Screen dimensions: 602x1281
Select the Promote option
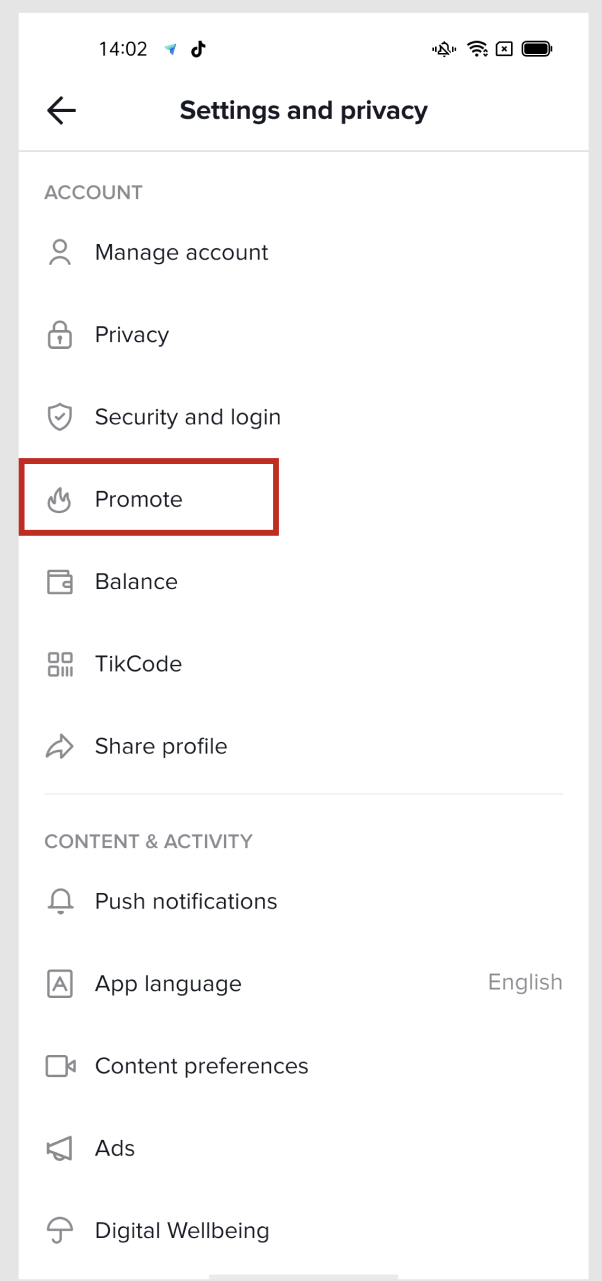[x=139, y=499]
